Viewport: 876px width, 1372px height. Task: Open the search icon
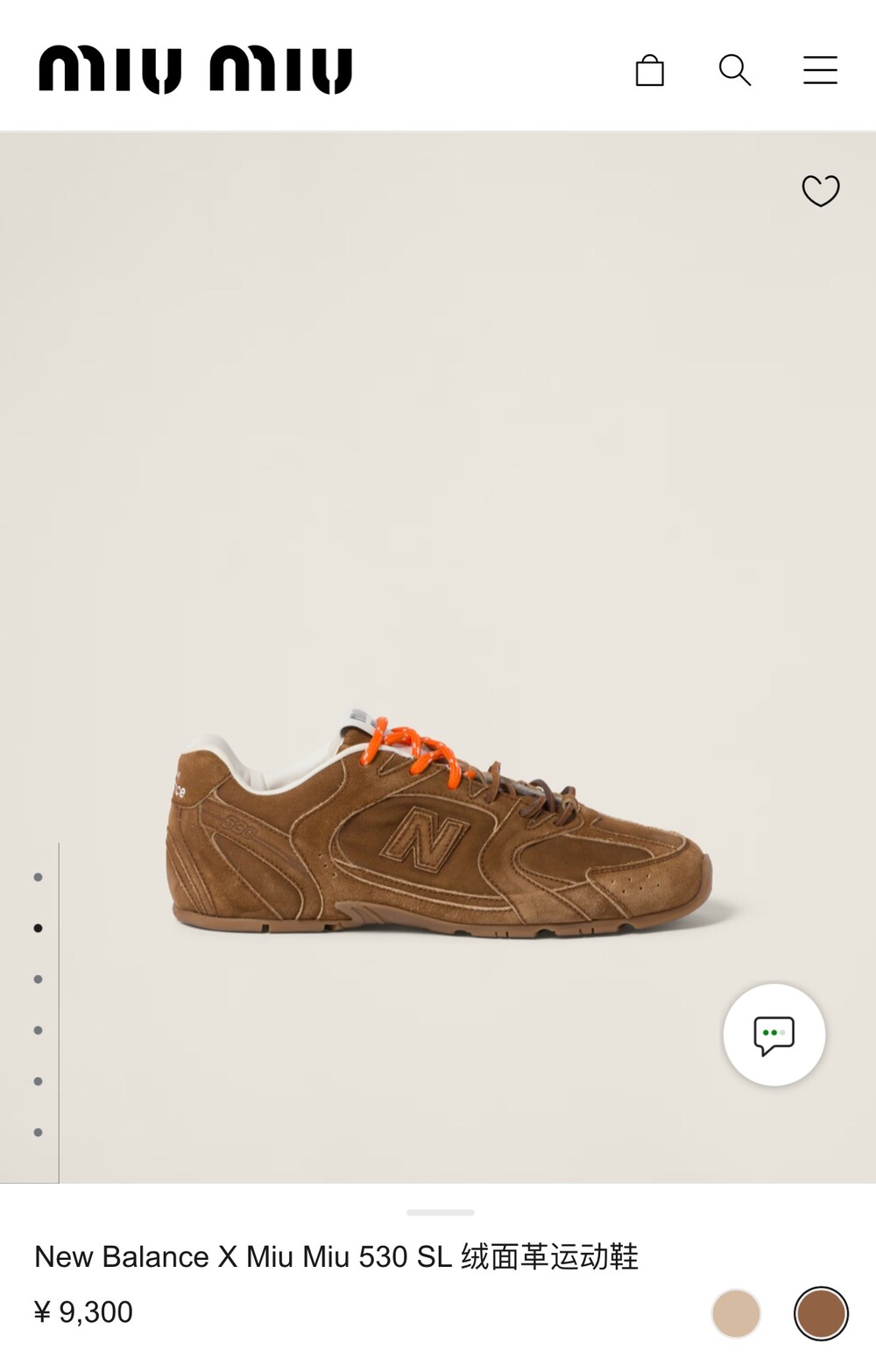coord(734,70)
